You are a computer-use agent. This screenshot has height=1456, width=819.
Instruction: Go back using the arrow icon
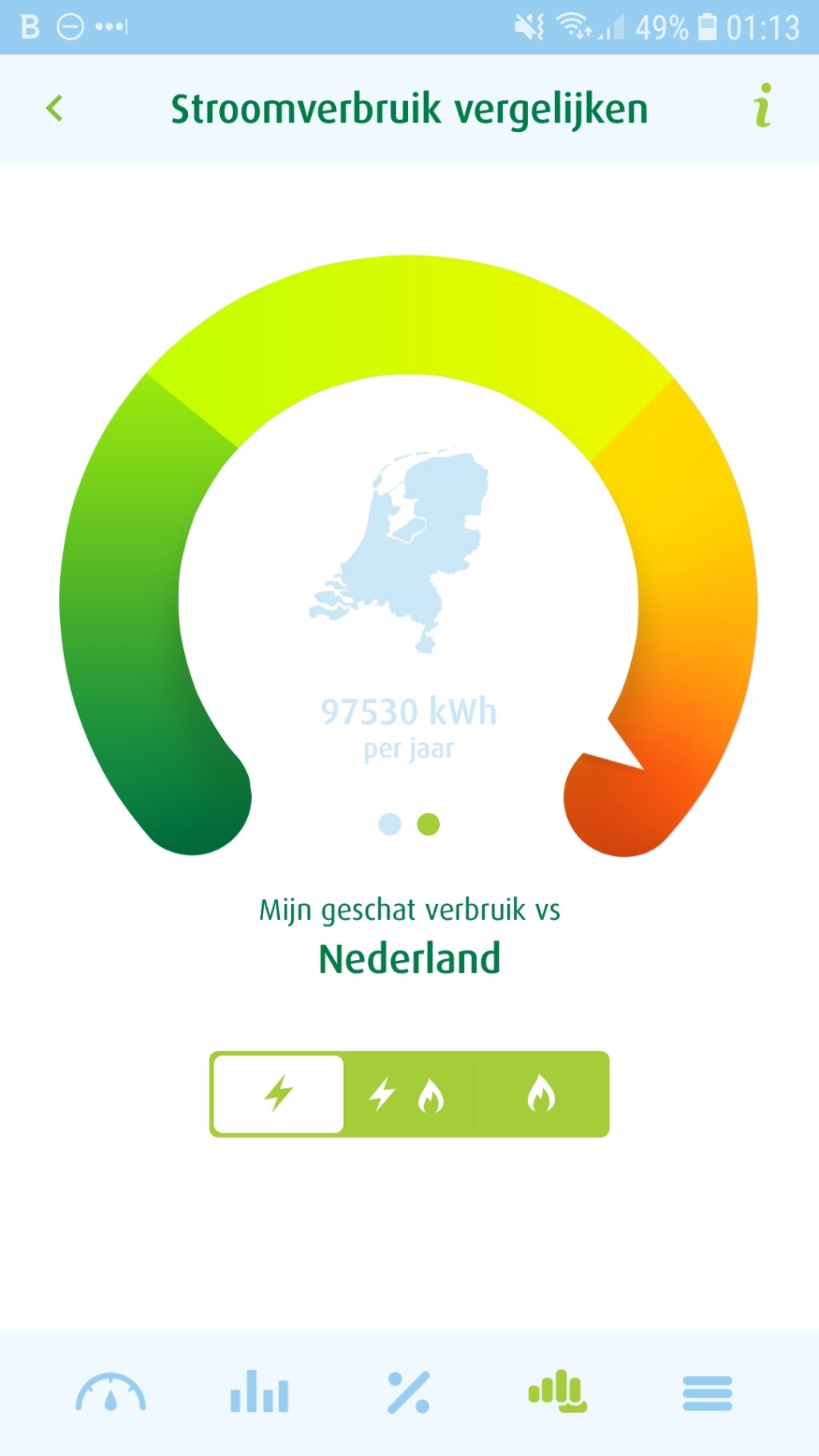(54, 109)
